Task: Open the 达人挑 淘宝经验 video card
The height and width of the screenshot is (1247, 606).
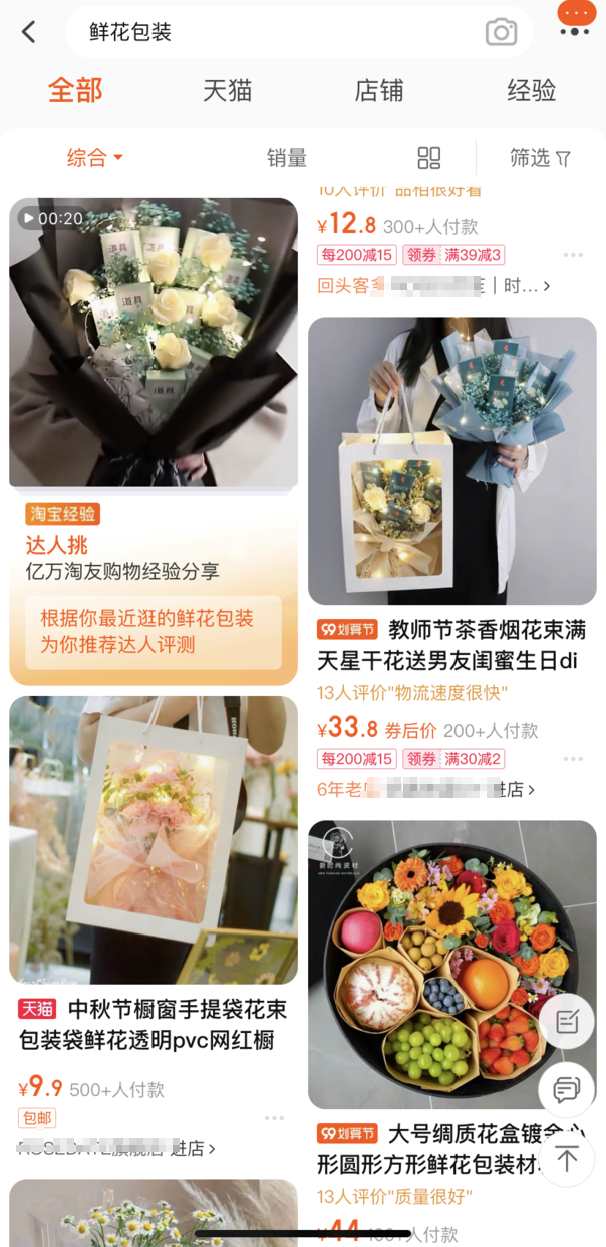Action: (153, 440)
